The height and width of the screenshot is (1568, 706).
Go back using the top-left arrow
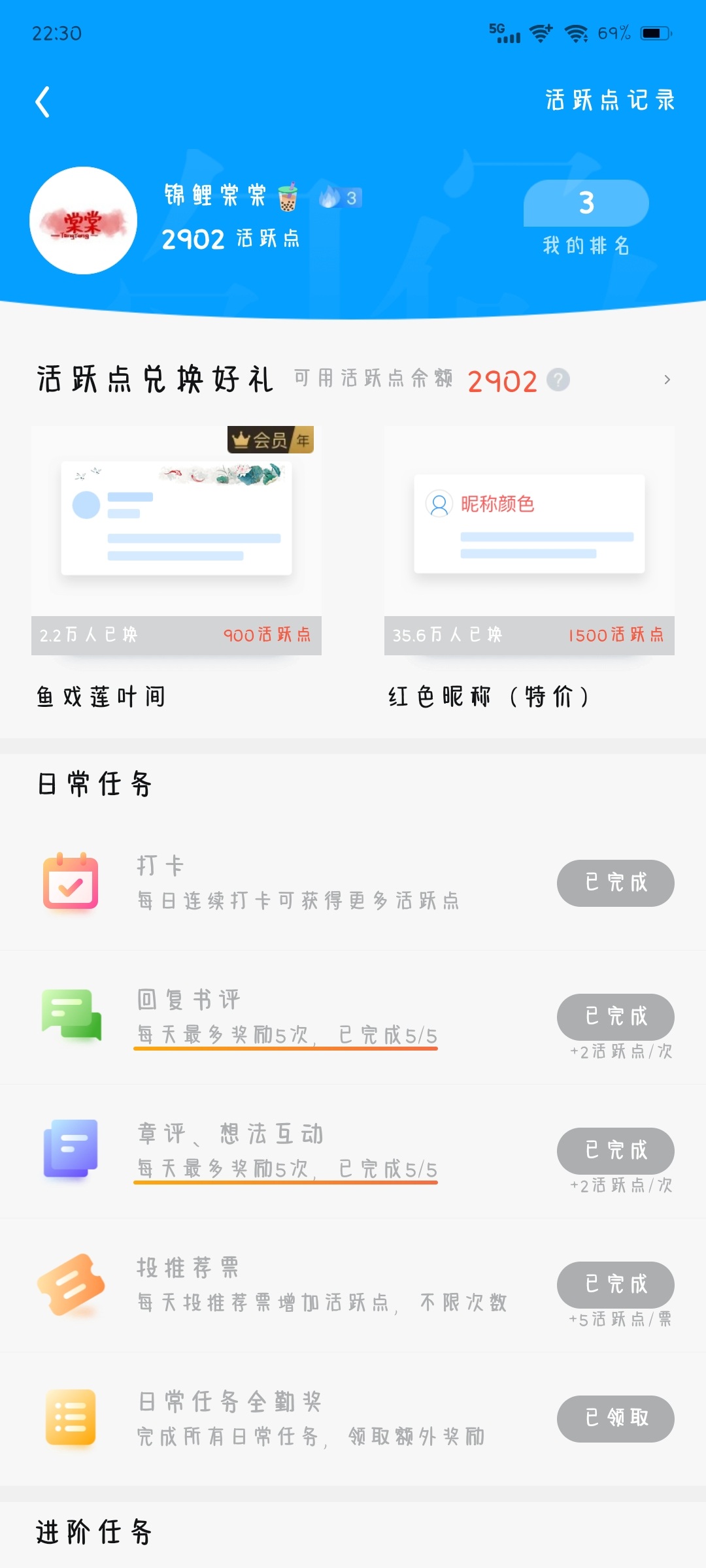click(x=42, y=102)
